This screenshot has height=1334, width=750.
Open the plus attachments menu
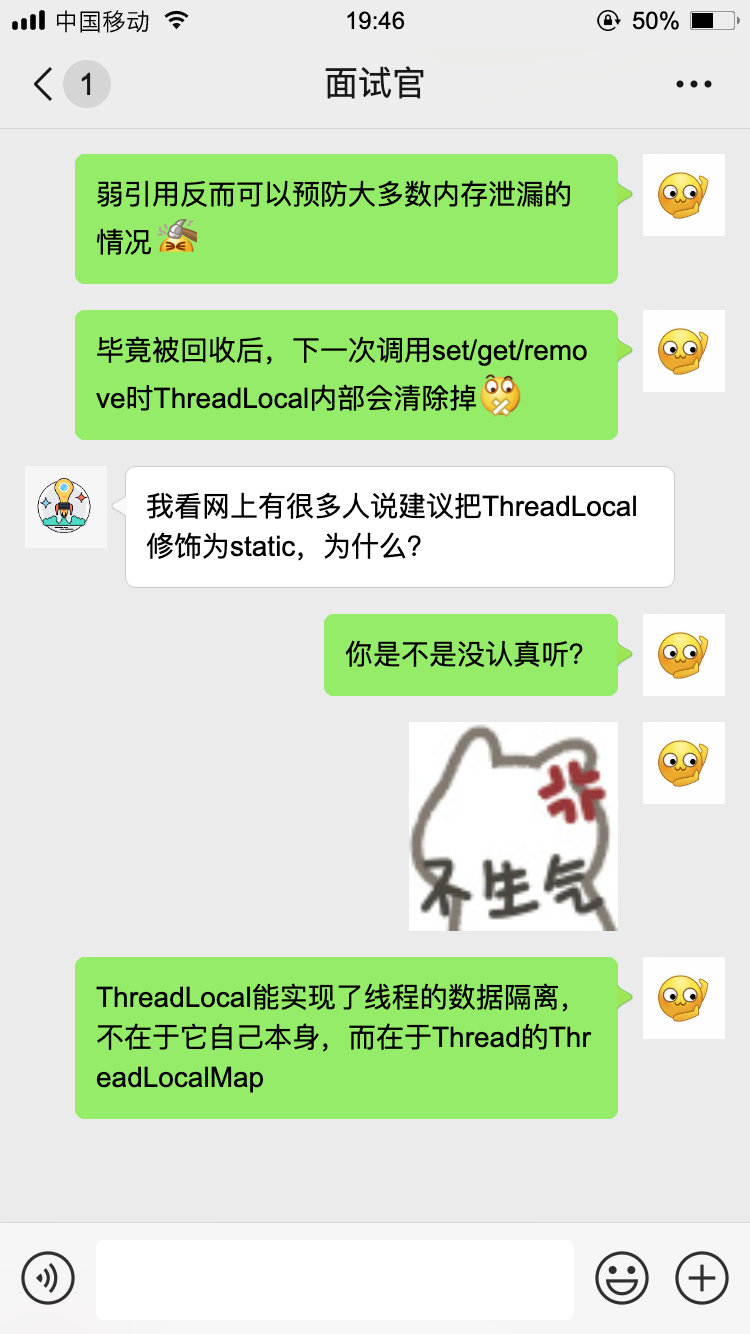coord(702,1278)
